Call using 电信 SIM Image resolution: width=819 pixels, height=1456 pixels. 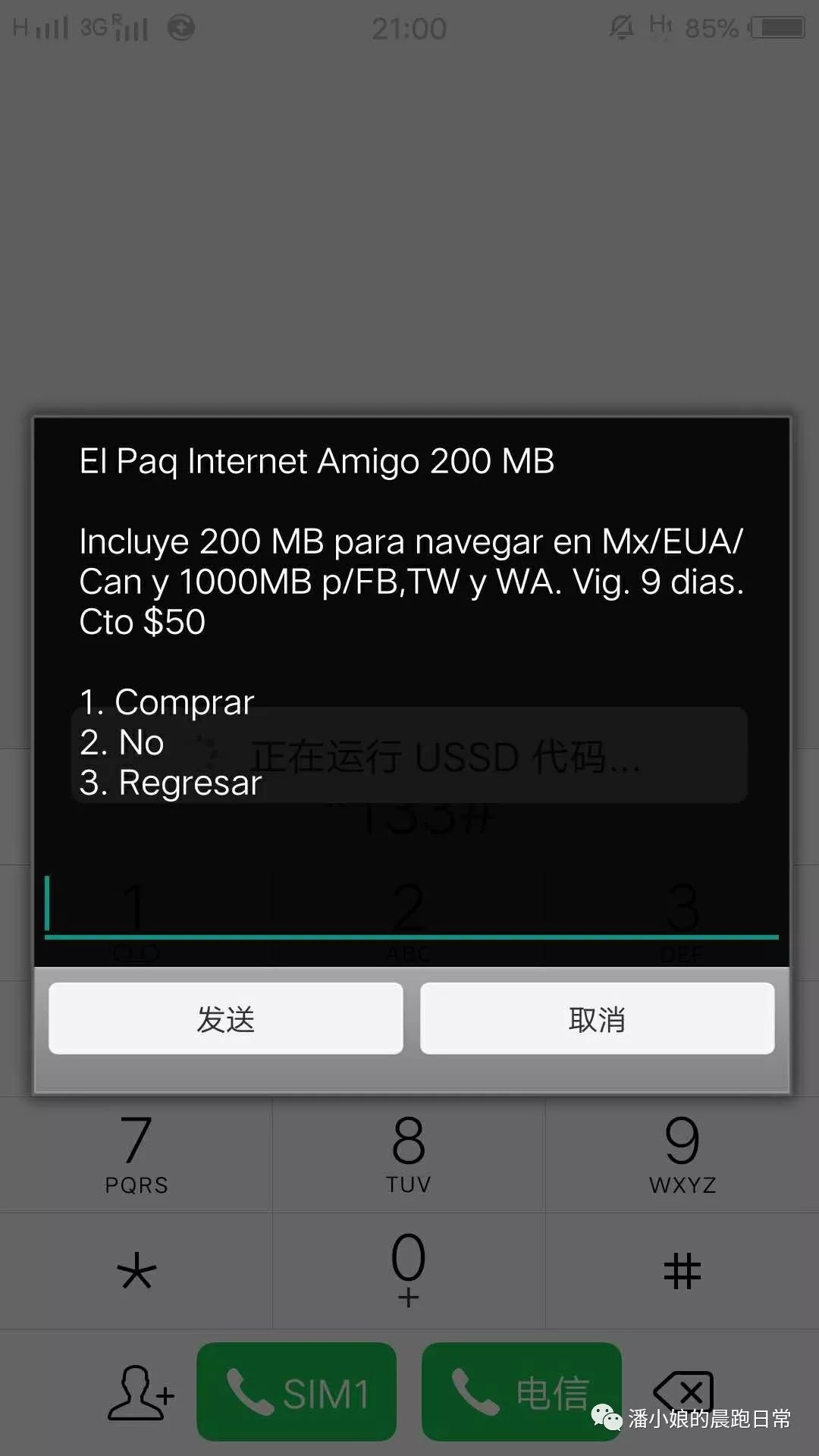click(x=521, y=1392)
